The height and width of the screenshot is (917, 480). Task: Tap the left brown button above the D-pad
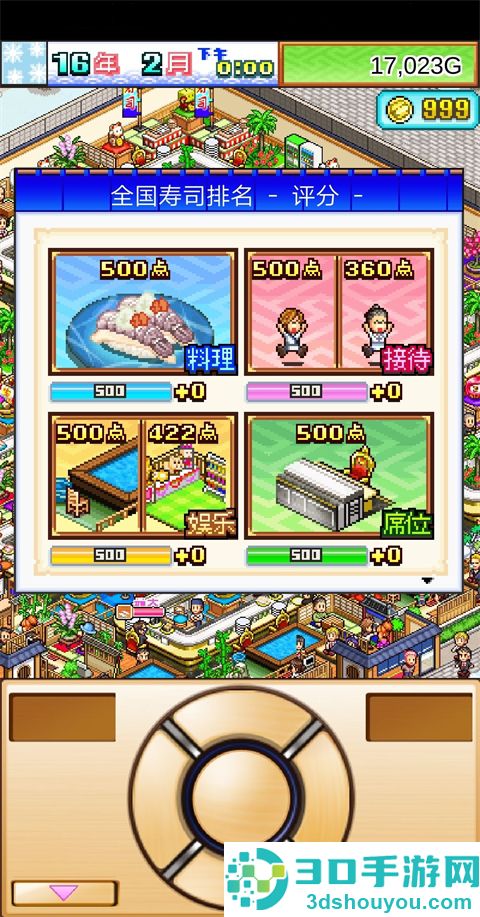tap(63, 717)
